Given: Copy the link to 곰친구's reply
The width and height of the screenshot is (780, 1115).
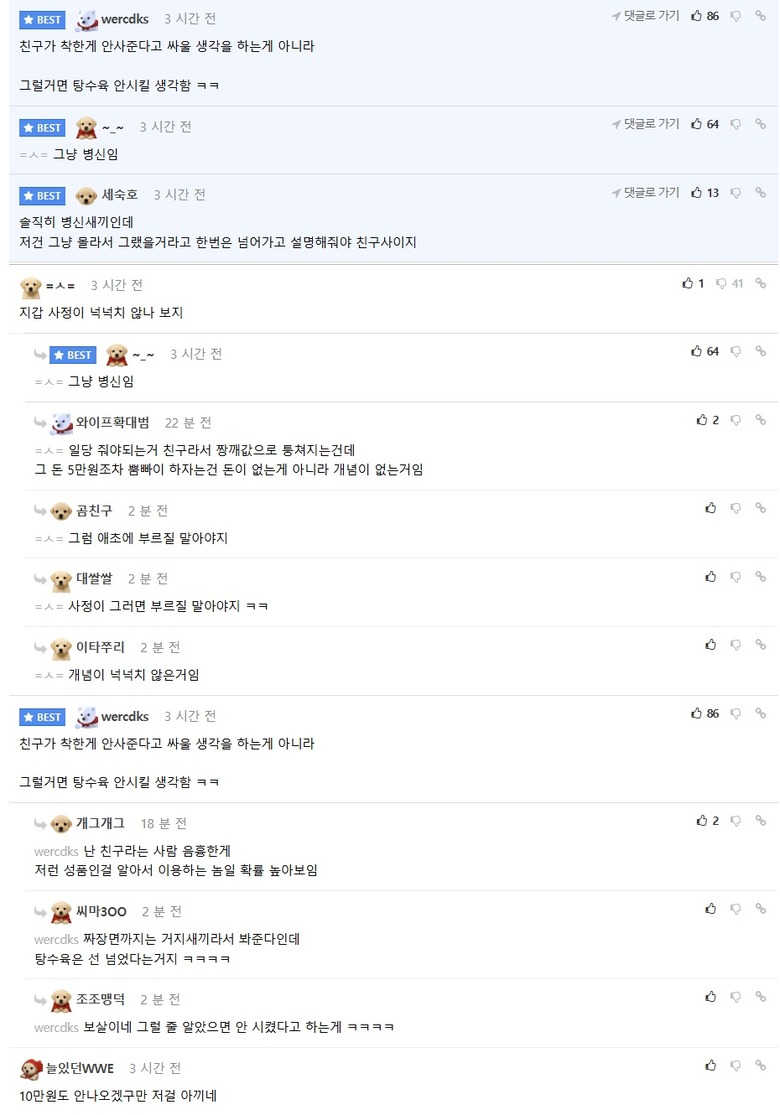Looking at the screenshot, I should tap(761, 508).
